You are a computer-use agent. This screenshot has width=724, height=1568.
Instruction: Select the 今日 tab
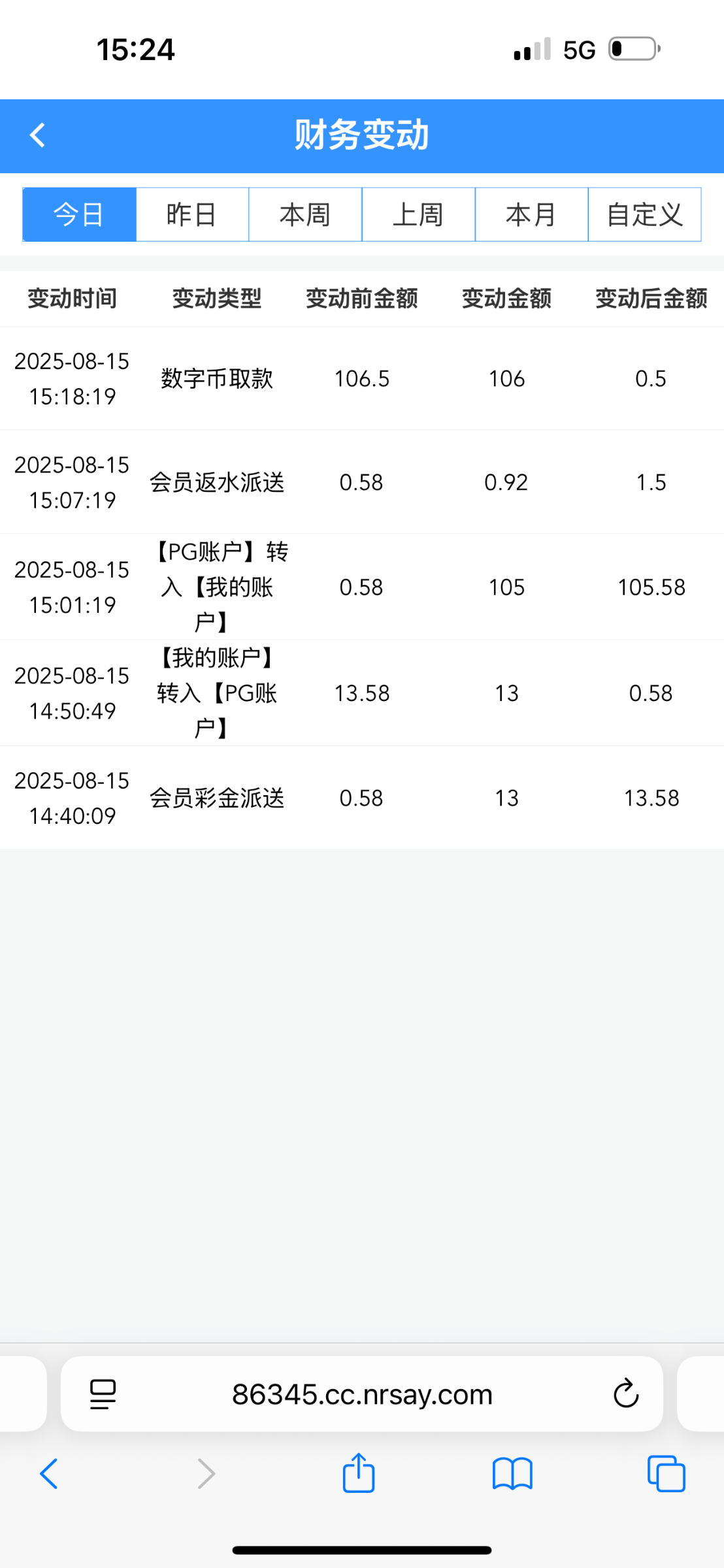tap(78, 214)
